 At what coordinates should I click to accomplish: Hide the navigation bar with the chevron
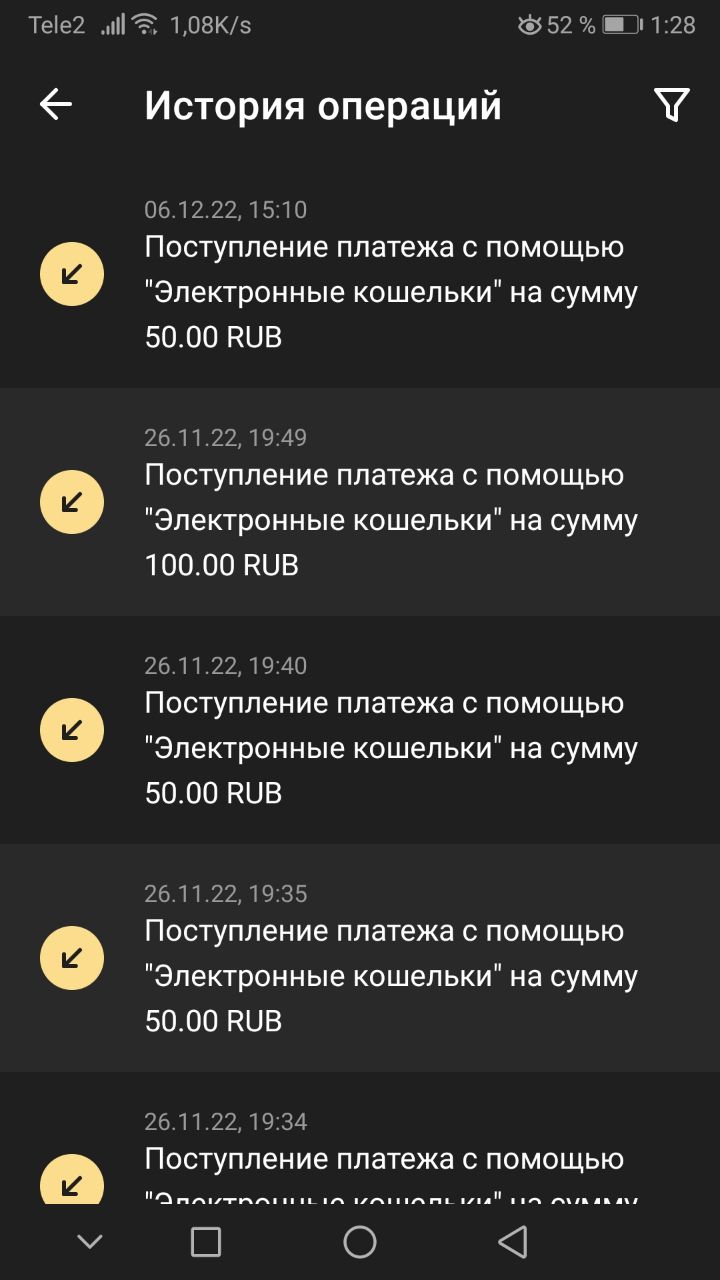pos(90,1242)
